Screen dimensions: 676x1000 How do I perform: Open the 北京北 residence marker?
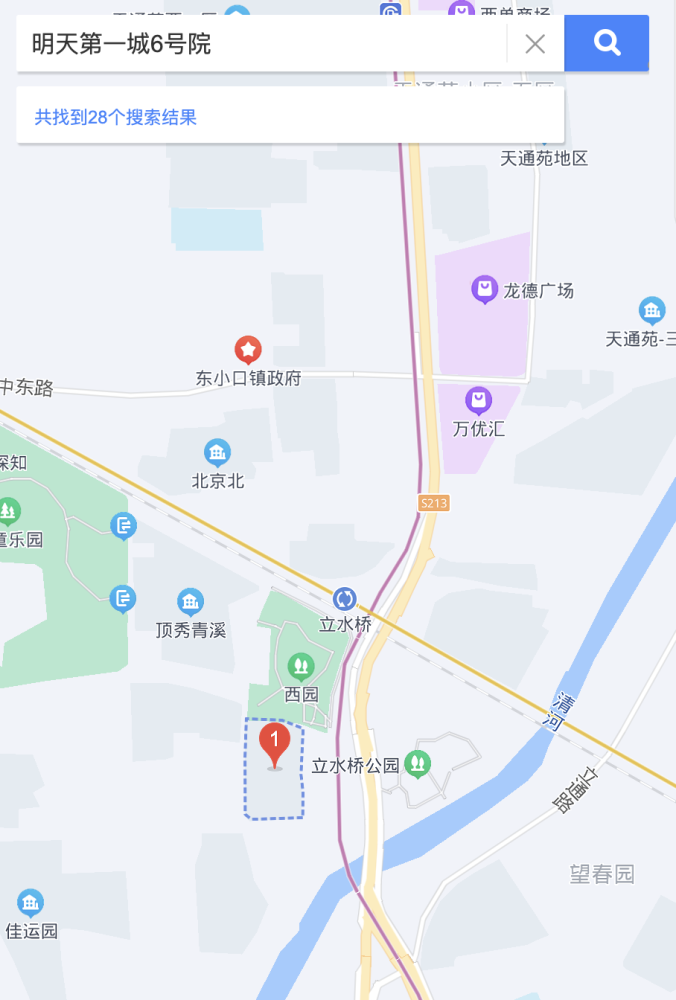coord(217,453)
